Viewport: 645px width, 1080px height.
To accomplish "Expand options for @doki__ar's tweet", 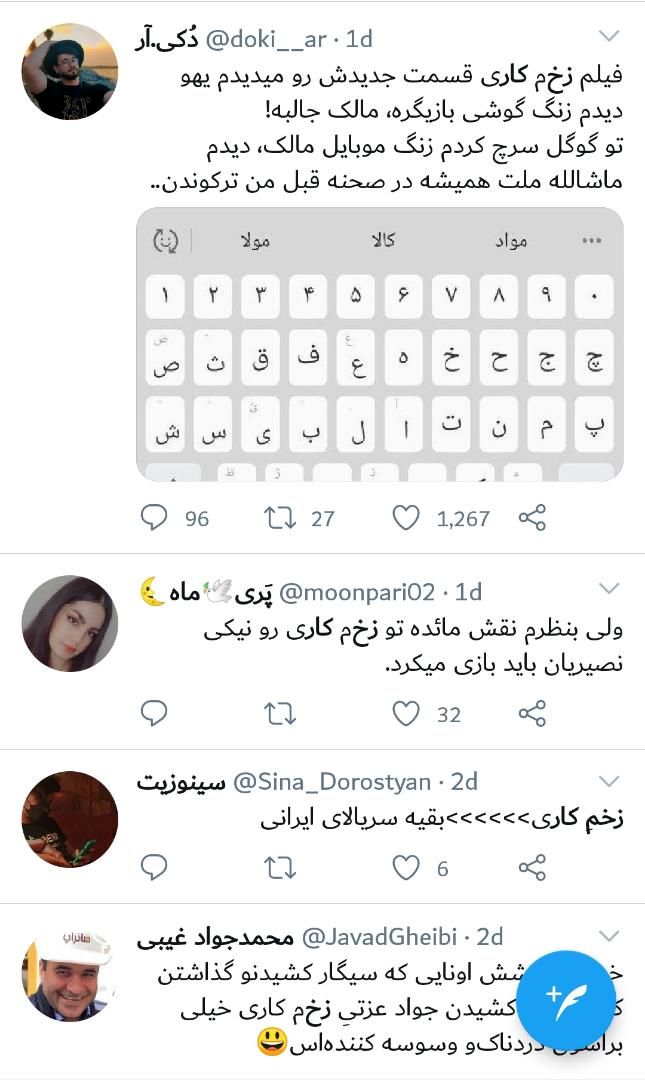I will click(608, 39).
